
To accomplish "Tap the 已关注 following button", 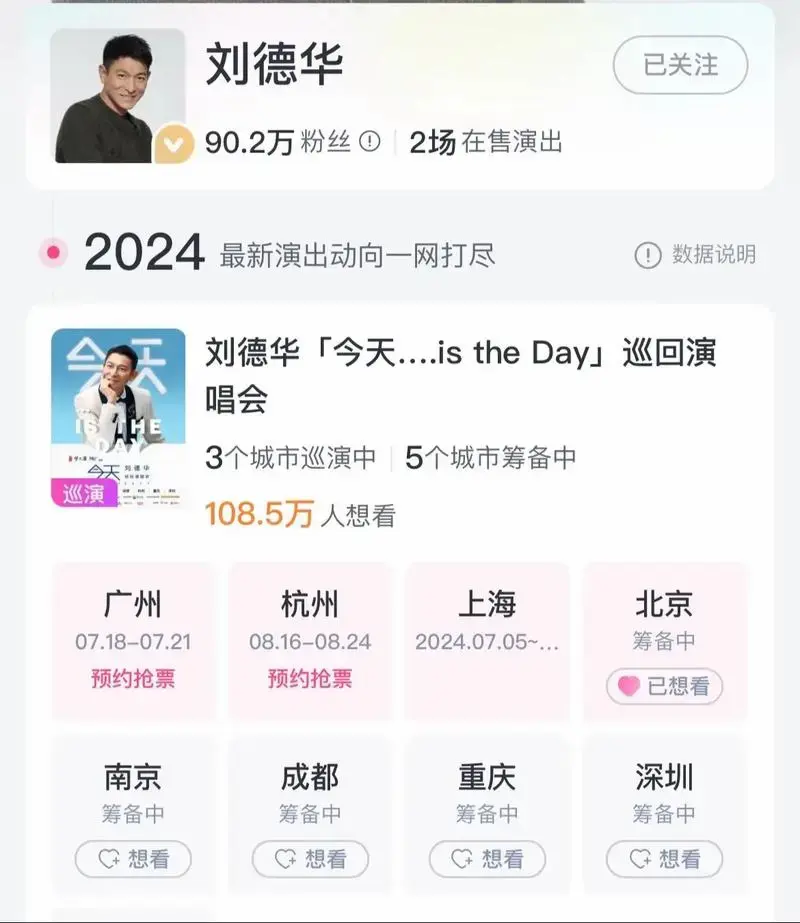I will tap(680, 65).
